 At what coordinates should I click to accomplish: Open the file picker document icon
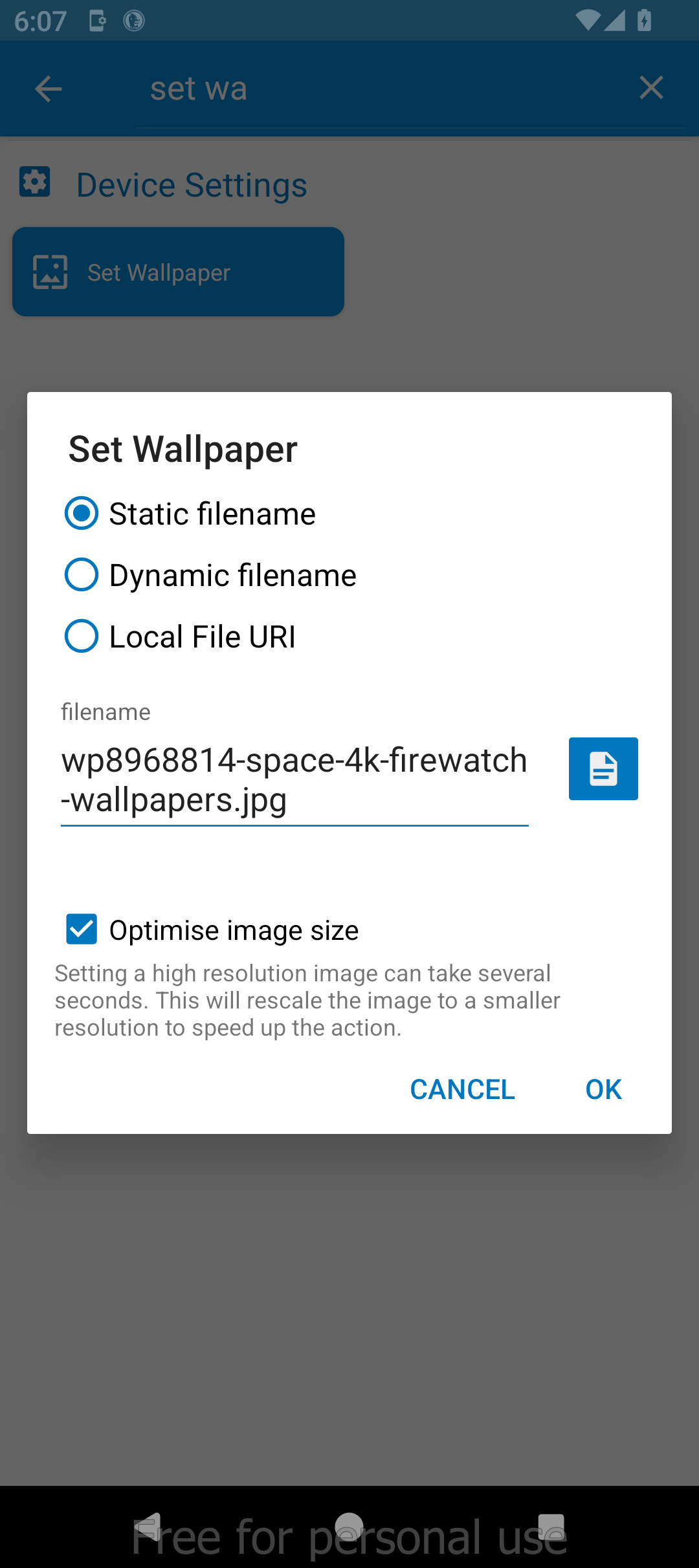603,768
